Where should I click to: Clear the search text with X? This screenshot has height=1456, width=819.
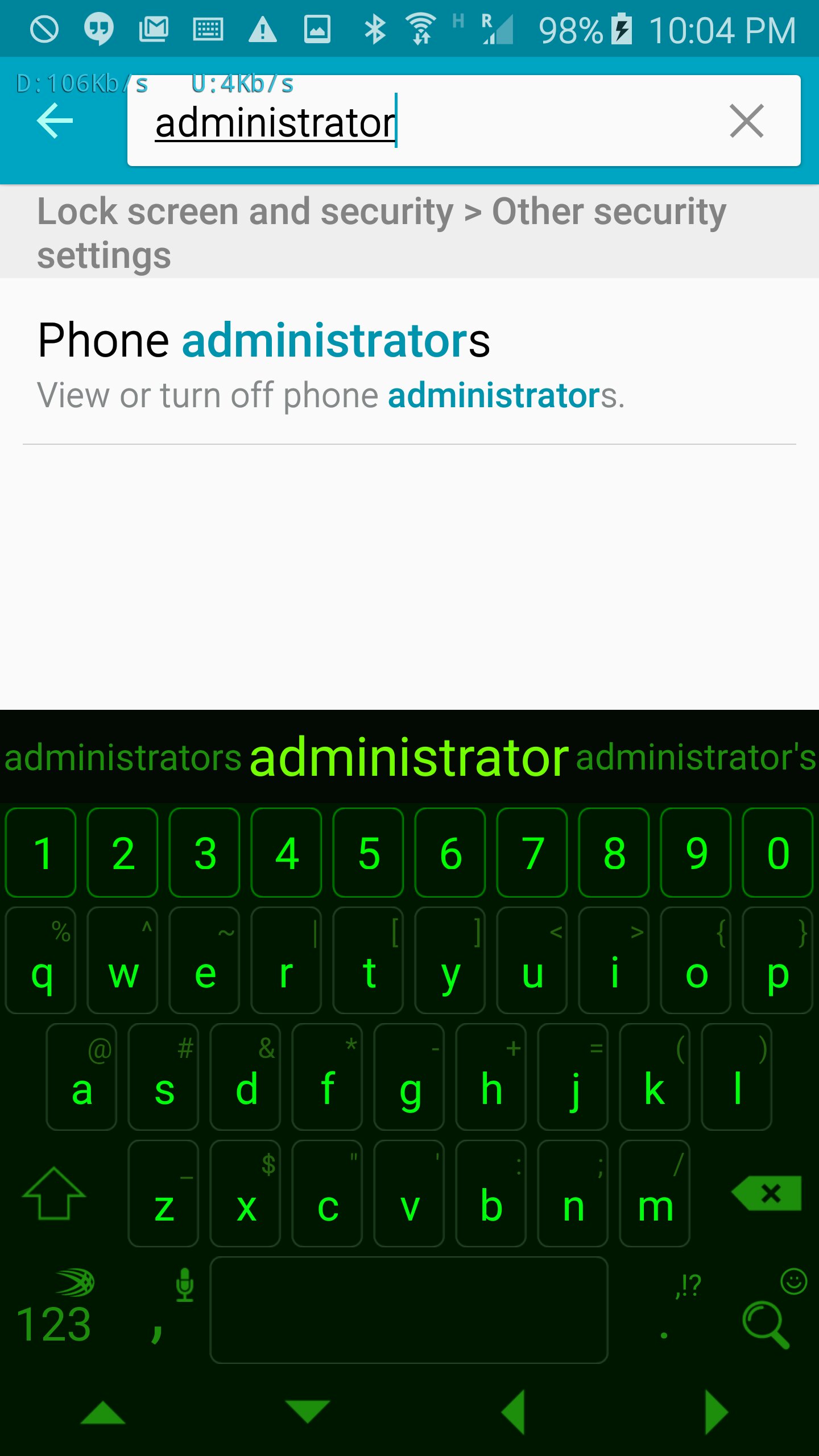tap(746, 121)
